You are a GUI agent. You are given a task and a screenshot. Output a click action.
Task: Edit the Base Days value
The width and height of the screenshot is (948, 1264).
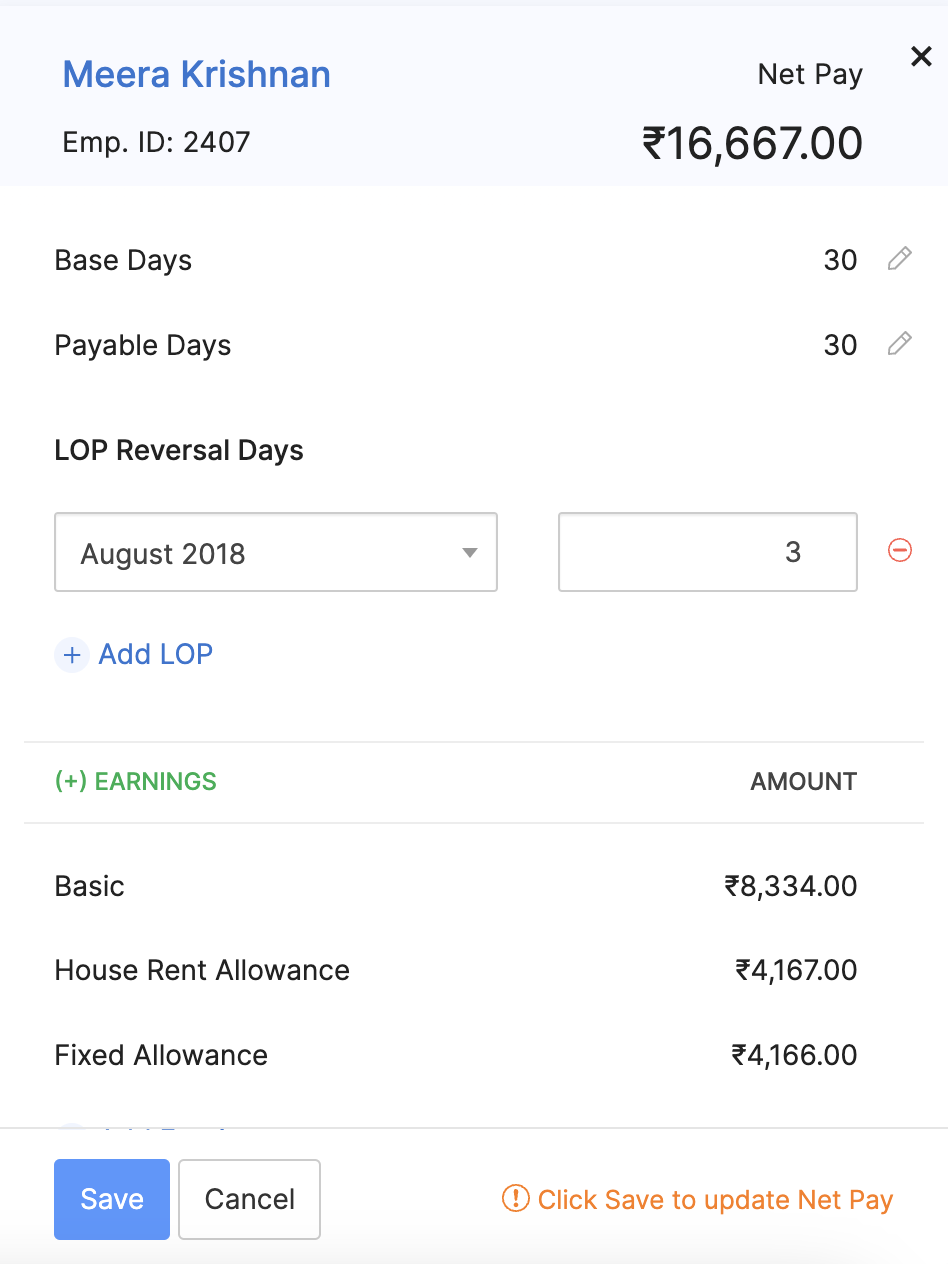tap(900, 260)
